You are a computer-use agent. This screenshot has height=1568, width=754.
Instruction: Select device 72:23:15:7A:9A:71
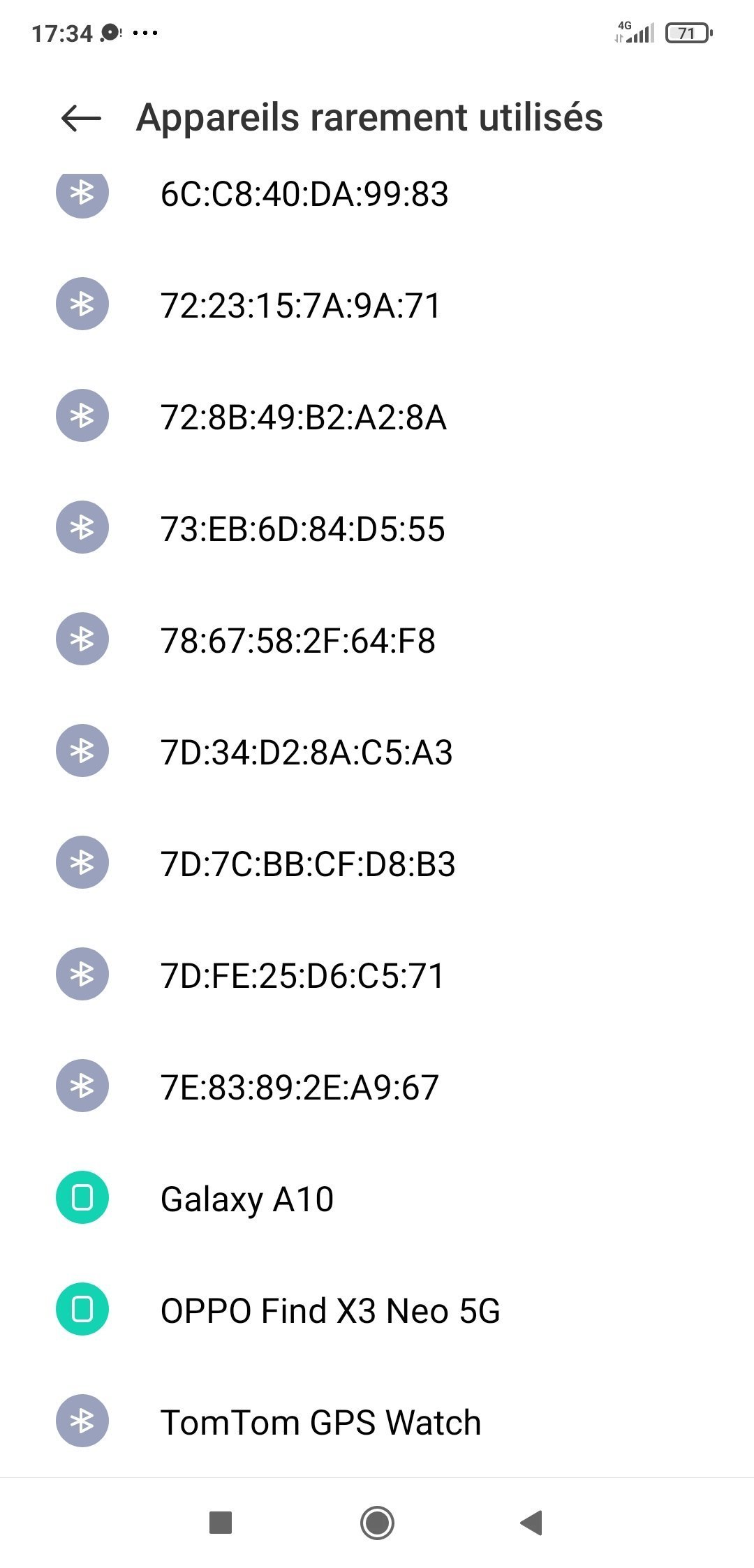pos(301,305)
